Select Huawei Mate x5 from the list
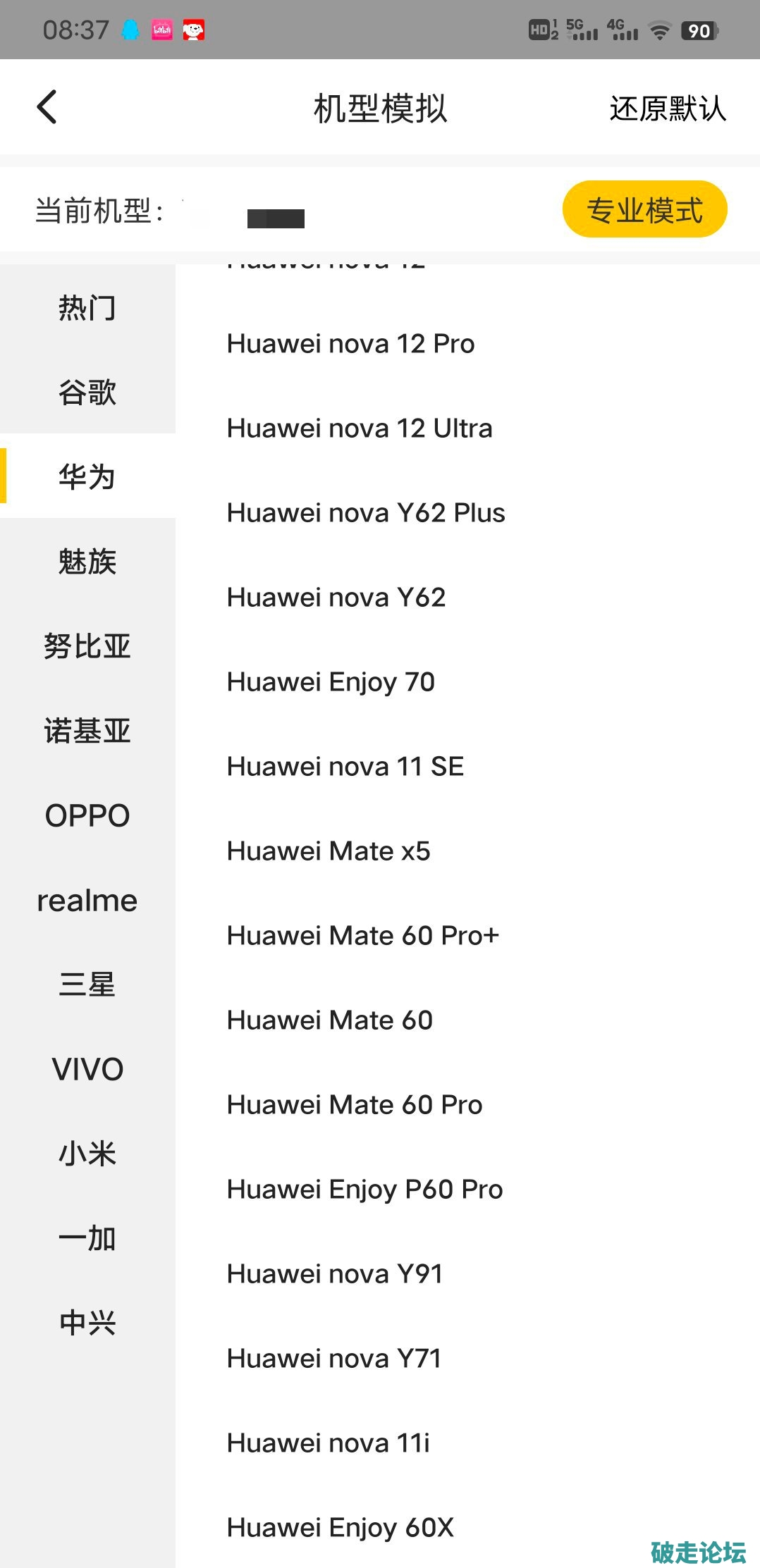Viewport: 760px width, 1568px height. point(329,851)
